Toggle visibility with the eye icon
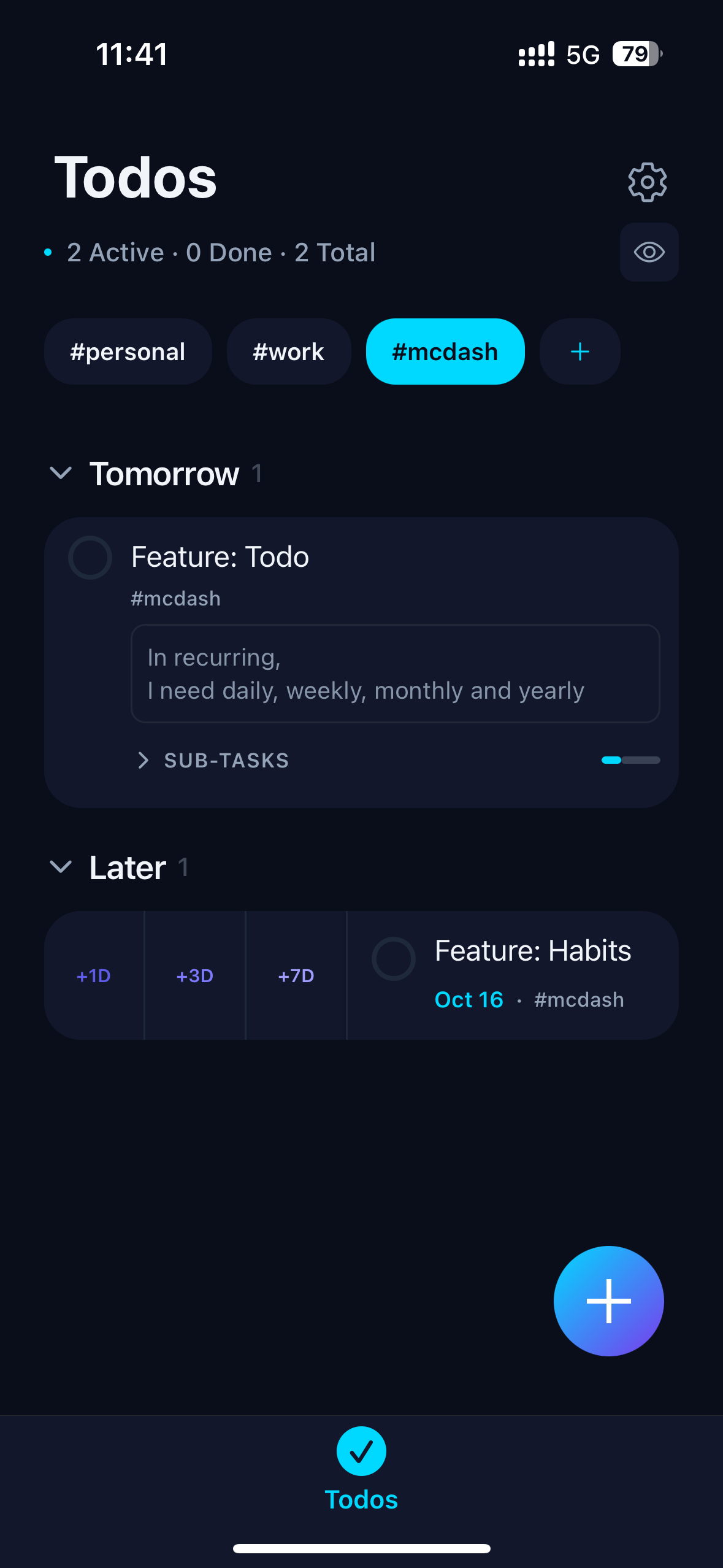 click(x=649, y=252)
